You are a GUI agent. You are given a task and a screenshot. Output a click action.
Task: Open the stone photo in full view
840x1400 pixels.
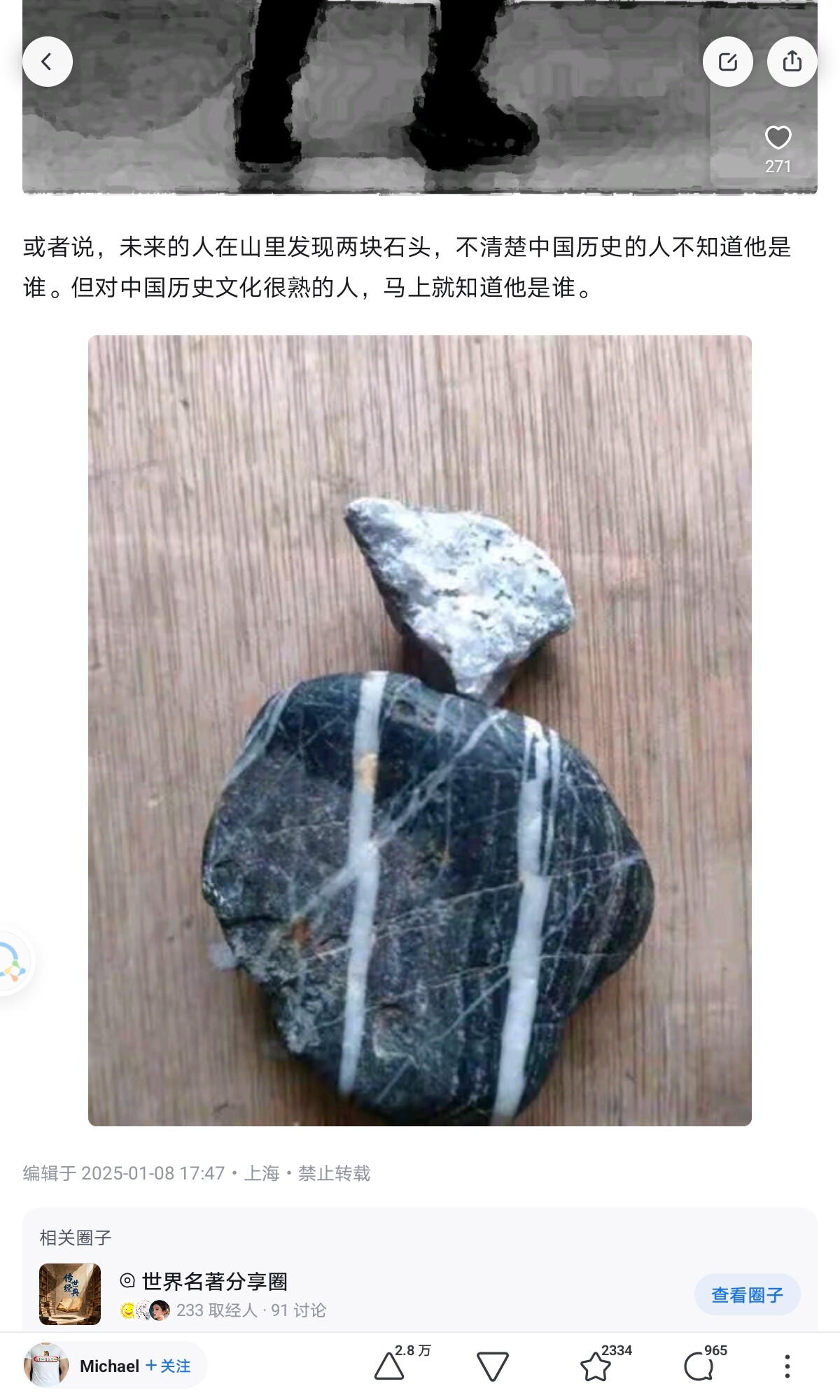[420, 730]
